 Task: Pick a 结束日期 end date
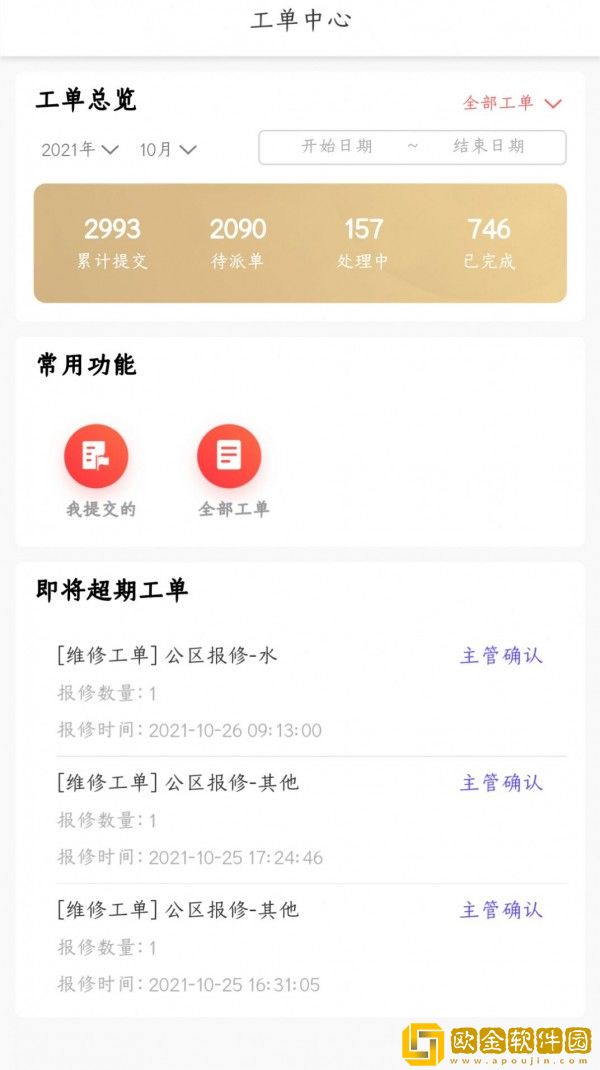click(488, 146)
